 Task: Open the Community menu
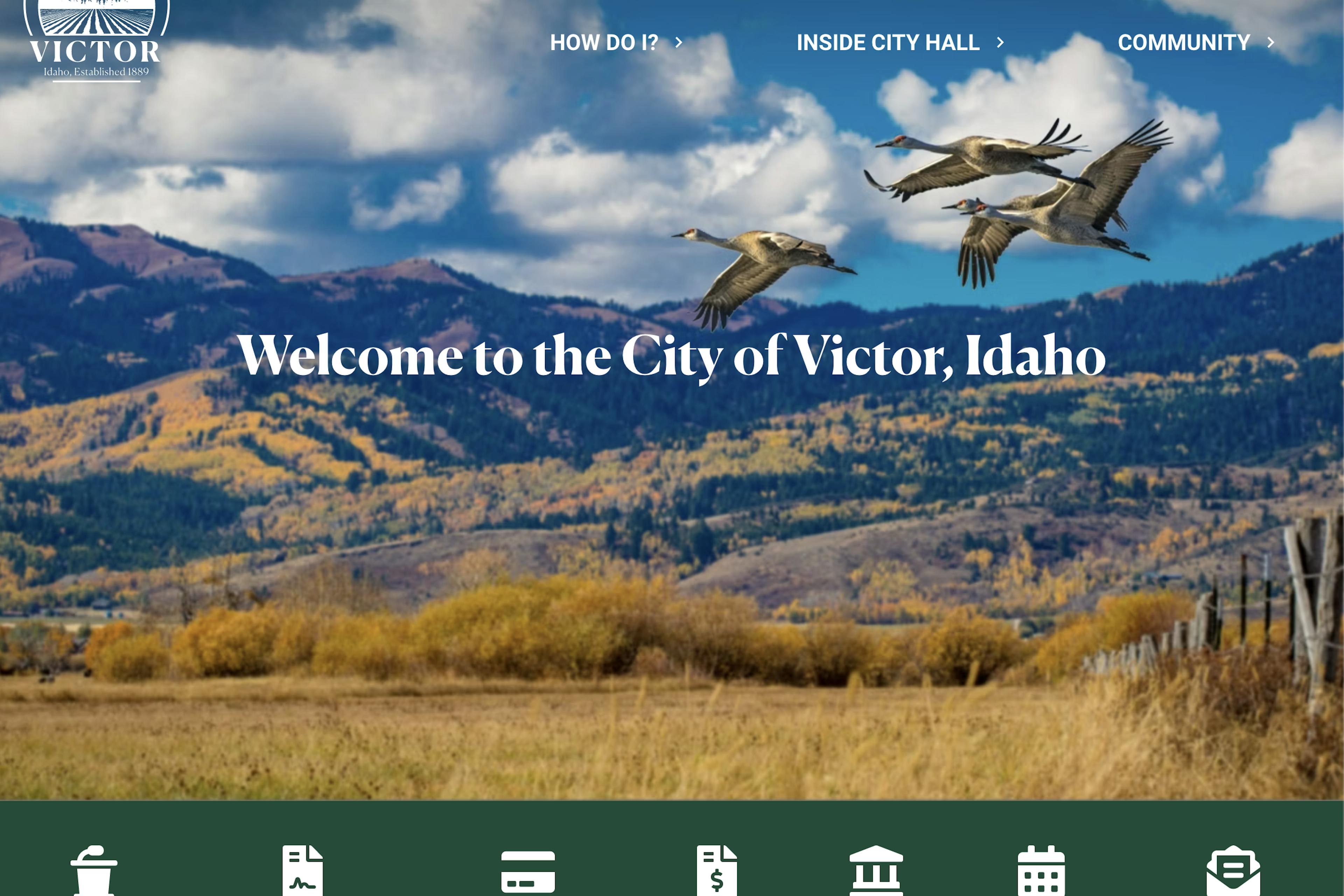click(1195, 43)
